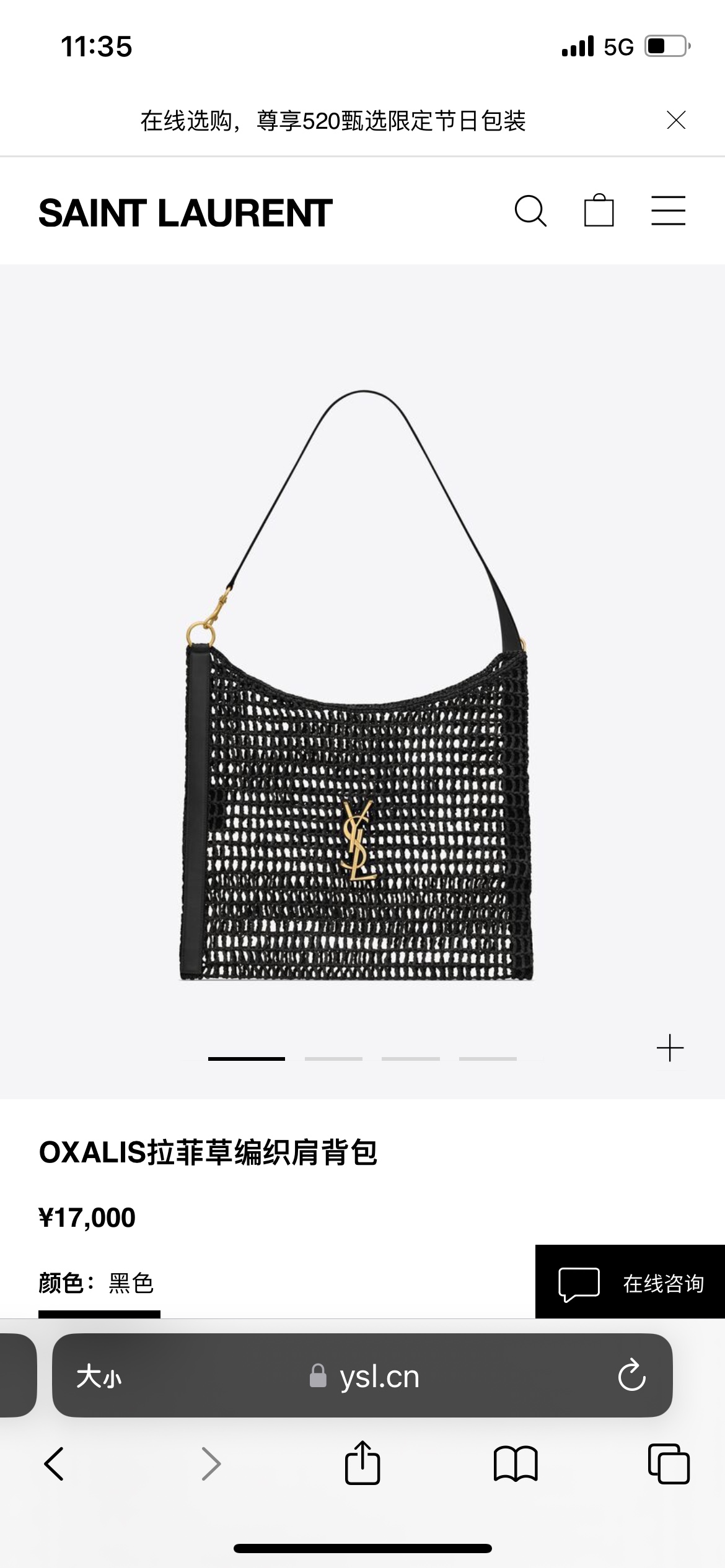Start online consultation (在线咨询) chat

630,1284
